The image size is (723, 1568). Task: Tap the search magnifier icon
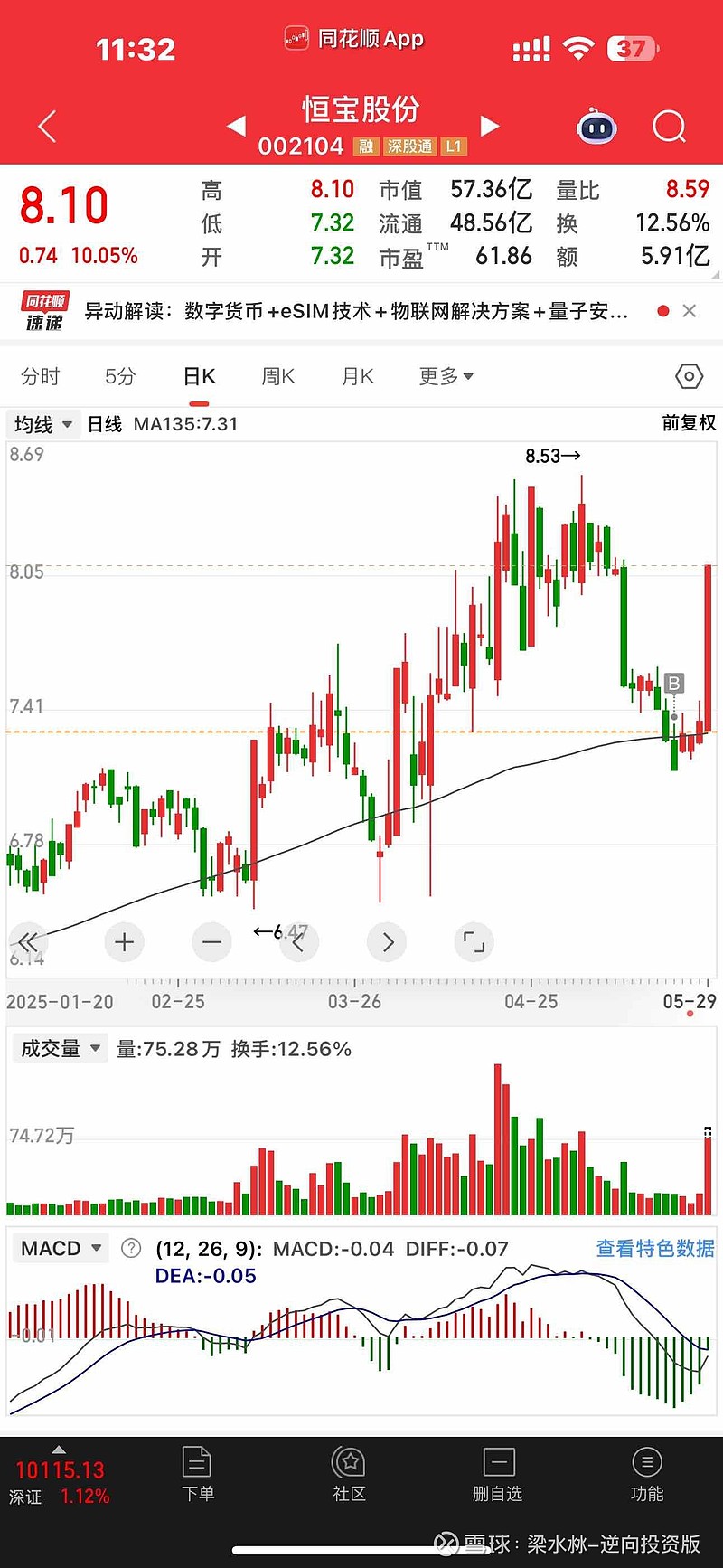click(669, 127)
